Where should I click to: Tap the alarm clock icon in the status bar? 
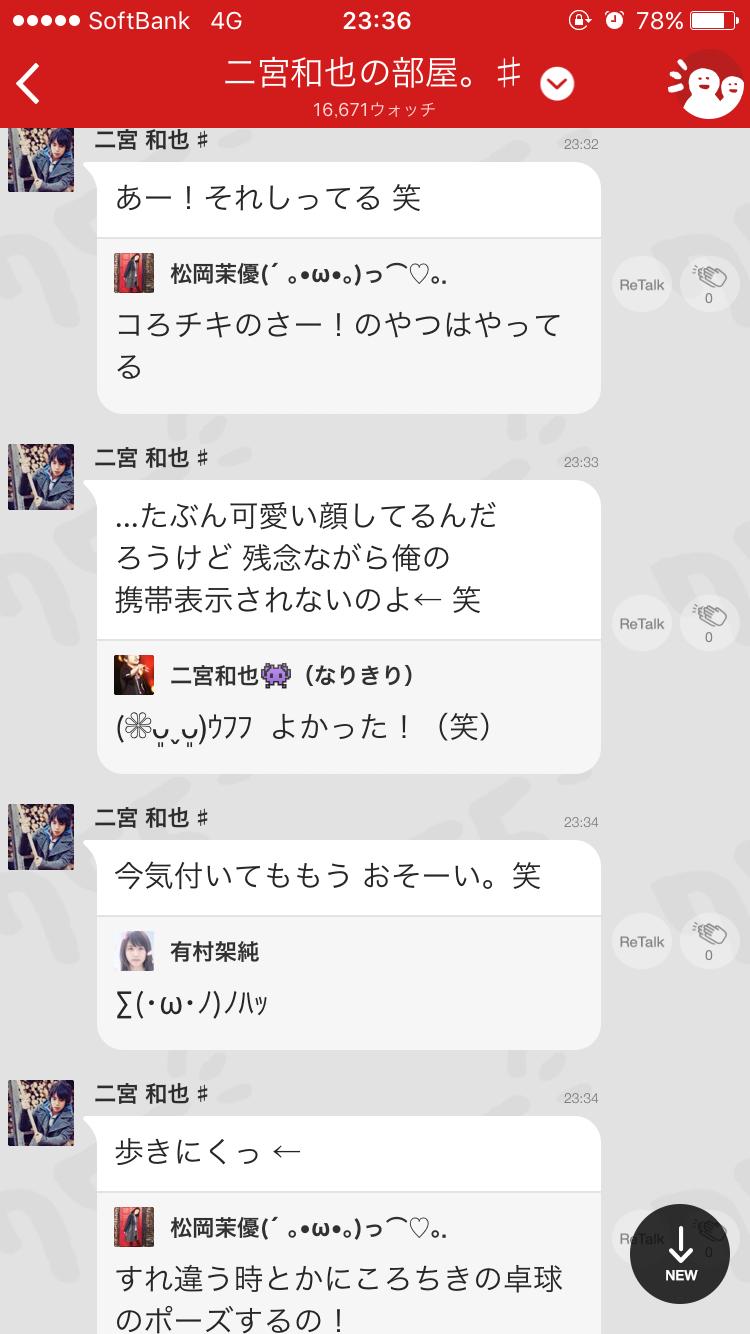point(615,20)
